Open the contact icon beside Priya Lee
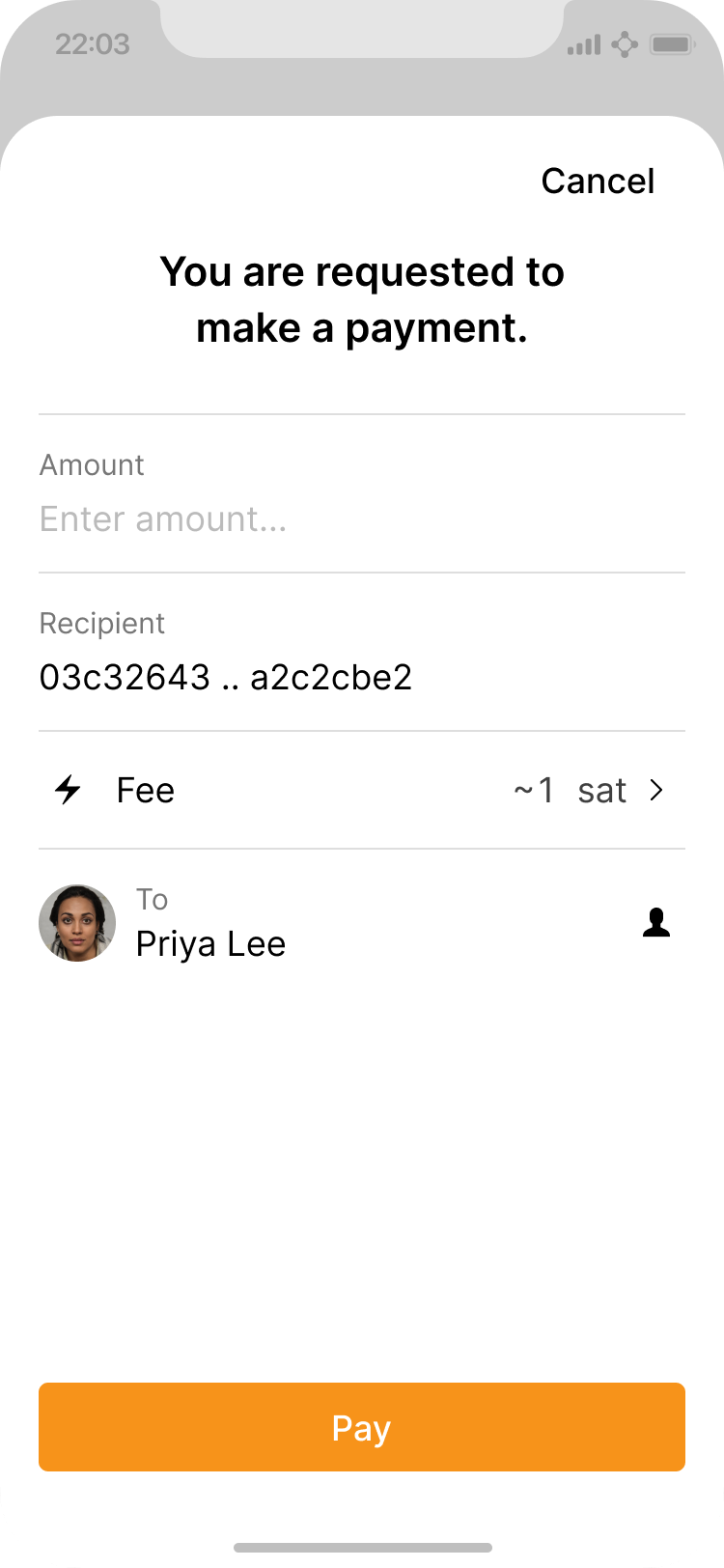This screenshot has height=1568, width=724. coord(656,923)
